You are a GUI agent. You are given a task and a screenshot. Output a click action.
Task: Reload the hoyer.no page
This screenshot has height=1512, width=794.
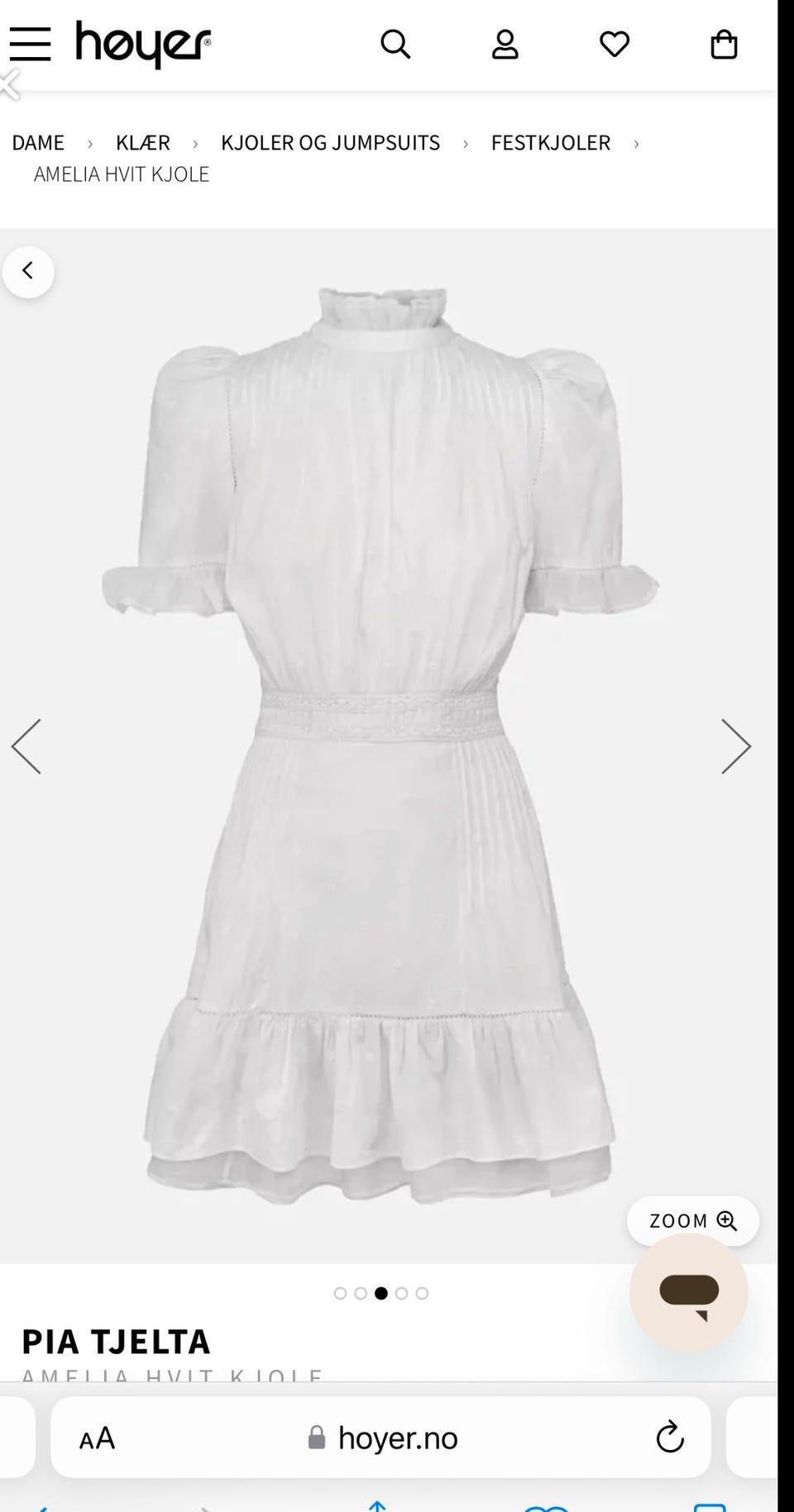669,1438
